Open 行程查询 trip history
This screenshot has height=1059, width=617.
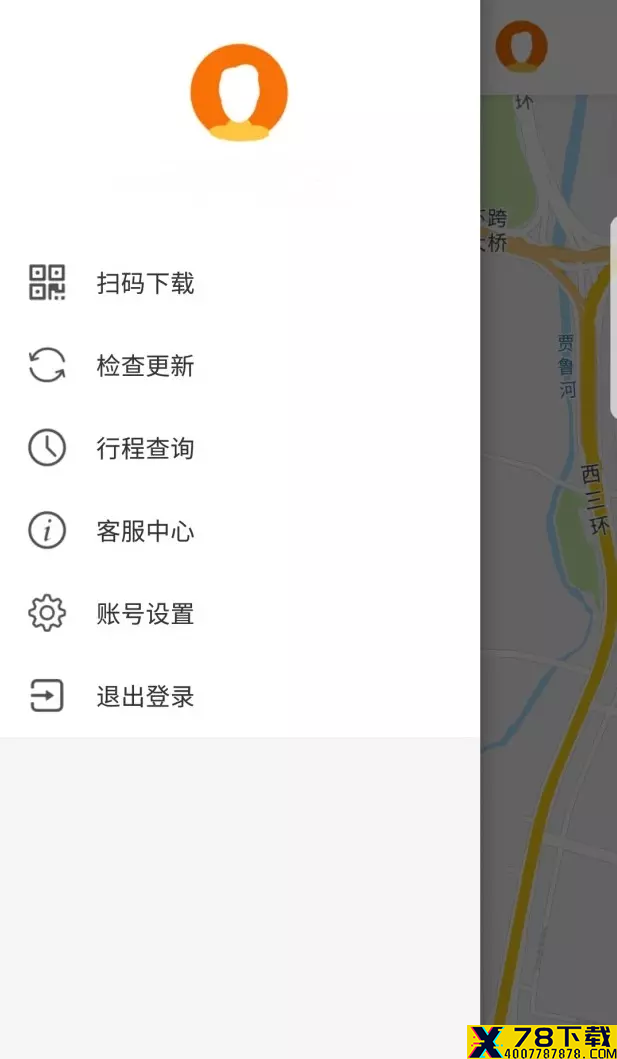point(240,448)
